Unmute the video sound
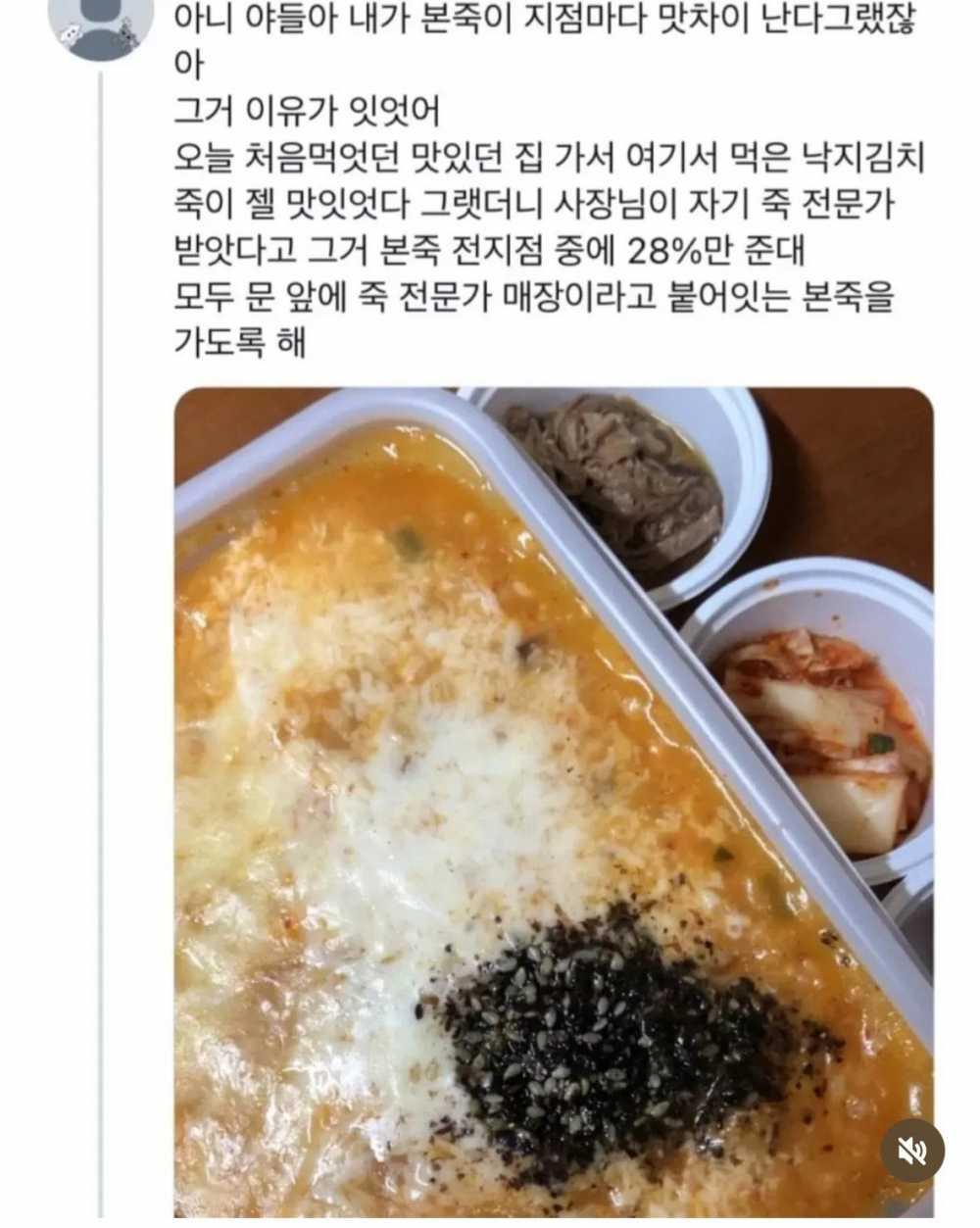This screenshot has width=980, height=1228. coord(911,1150)
